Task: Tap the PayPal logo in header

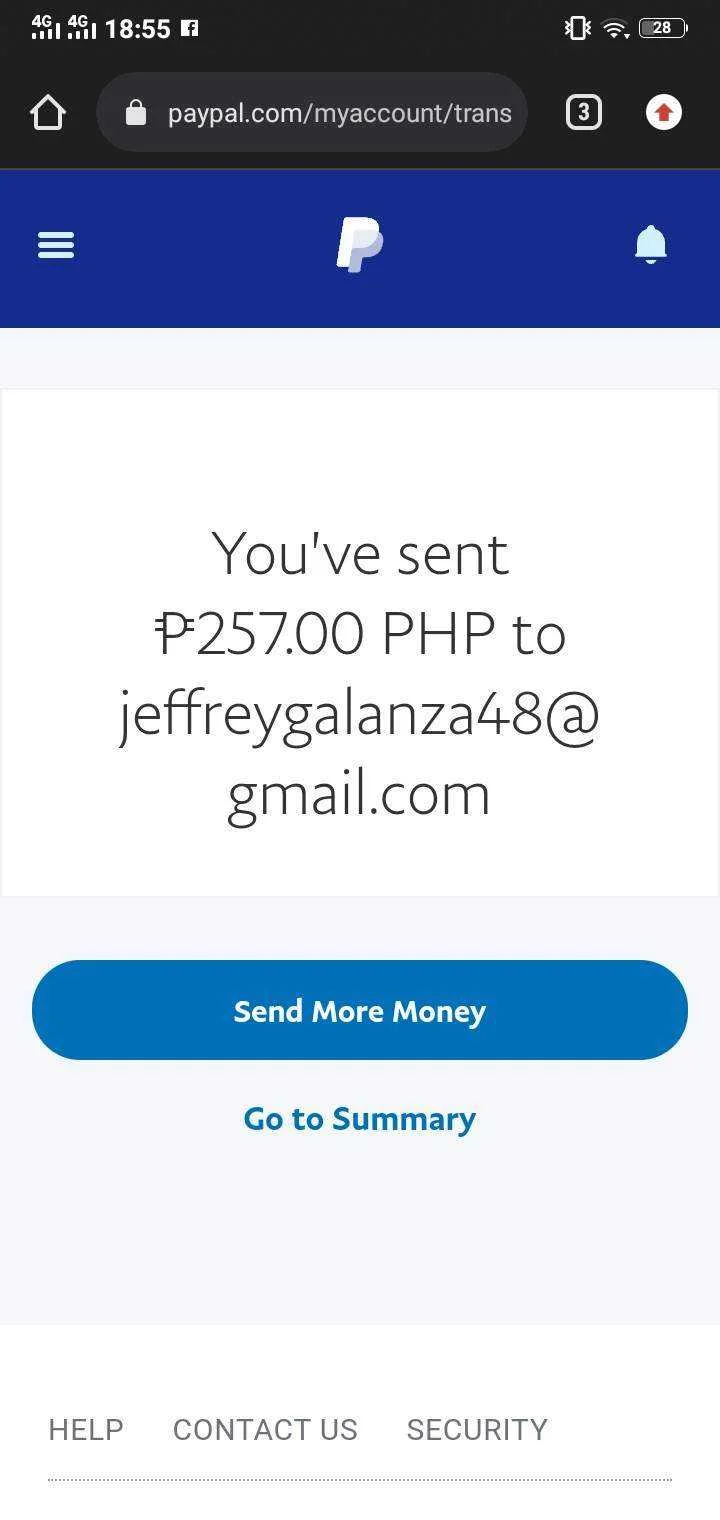Action: click(x=360, y=245)
